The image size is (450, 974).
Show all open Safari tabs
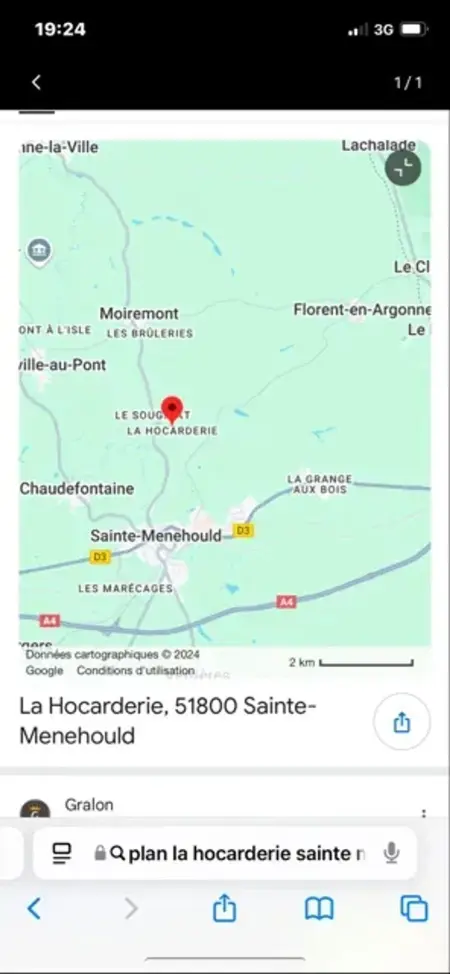tap(414, 909)
